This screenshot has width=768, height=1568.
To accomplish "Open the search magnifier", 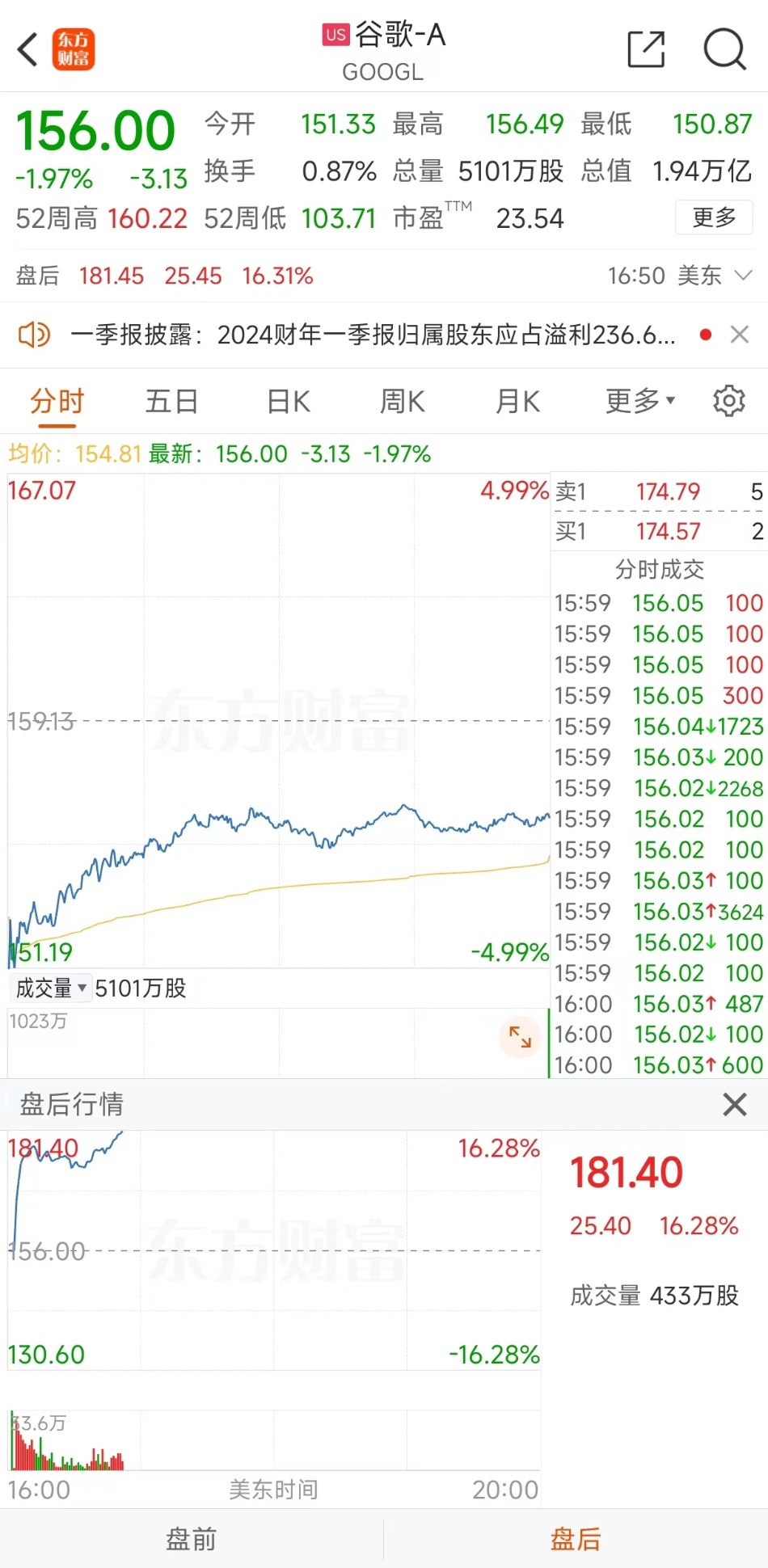I will [724, 49].
